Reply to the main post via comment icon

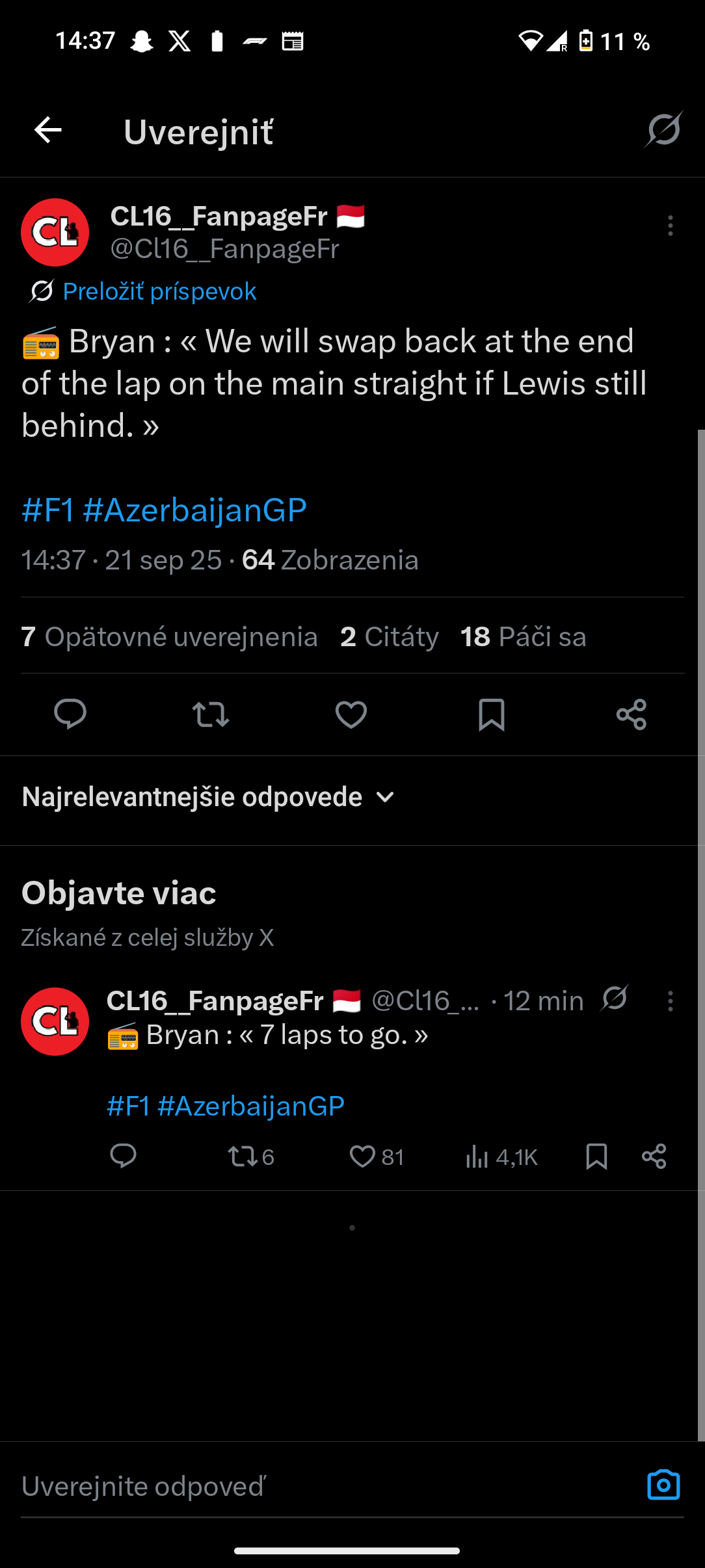tap(70, 714)
